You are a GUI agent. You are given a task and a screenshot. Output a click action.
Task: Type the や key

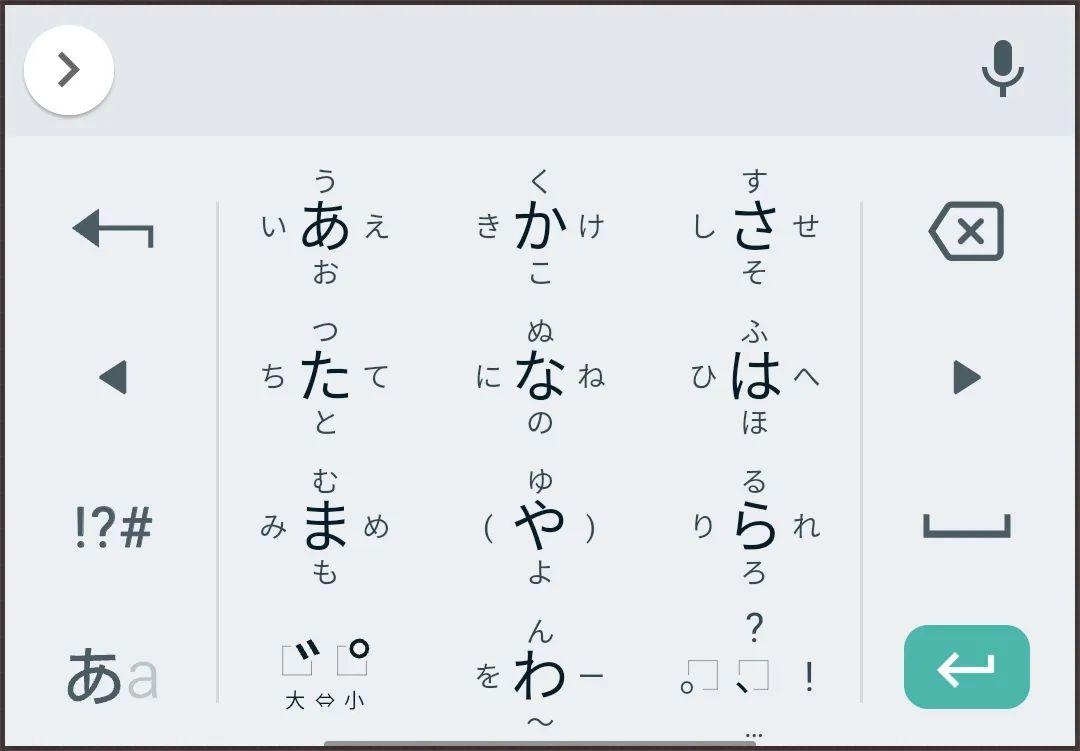tap(540, 527)
